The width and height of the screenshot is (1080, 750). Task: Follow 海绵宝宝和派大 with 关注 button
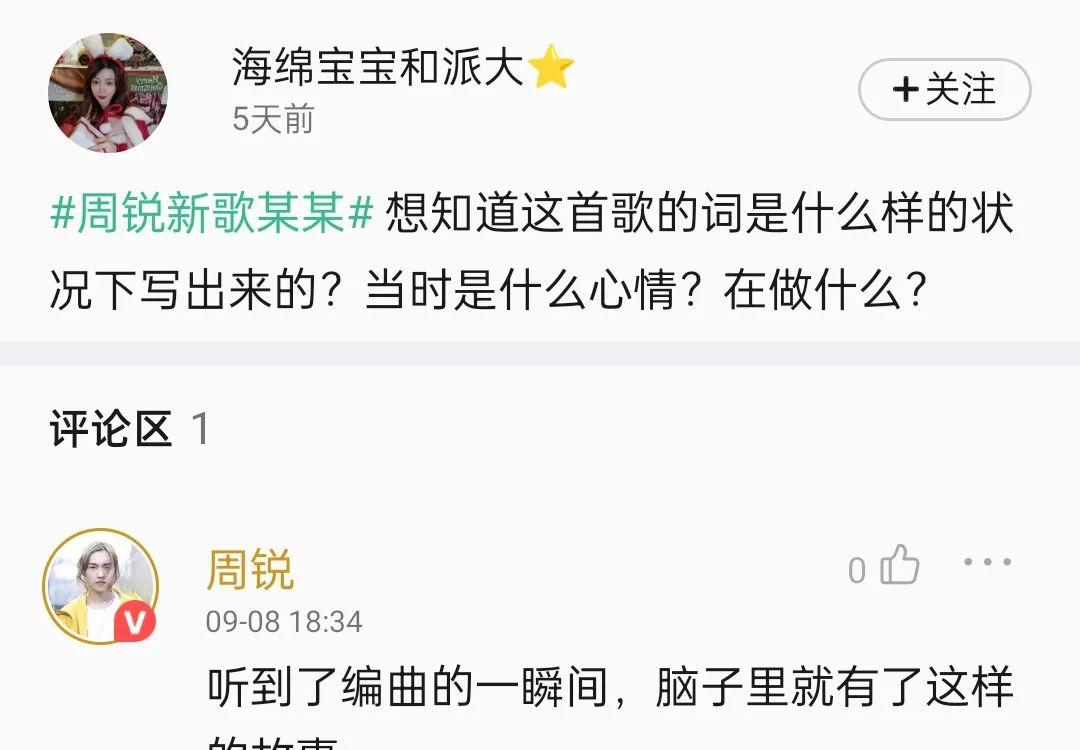[x=944, y=90]
